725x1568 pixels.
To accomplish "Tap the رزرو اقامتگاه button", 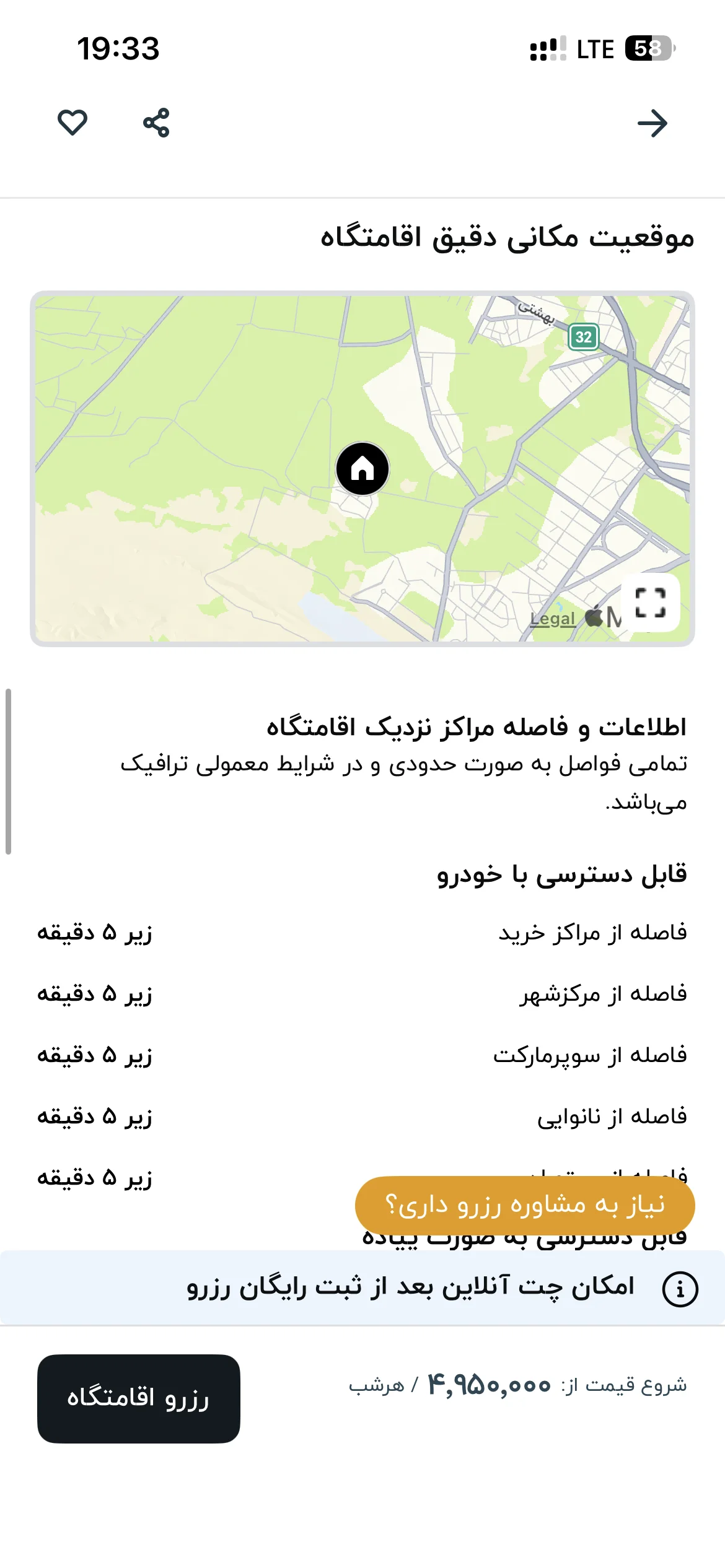I will [139, 1398].
